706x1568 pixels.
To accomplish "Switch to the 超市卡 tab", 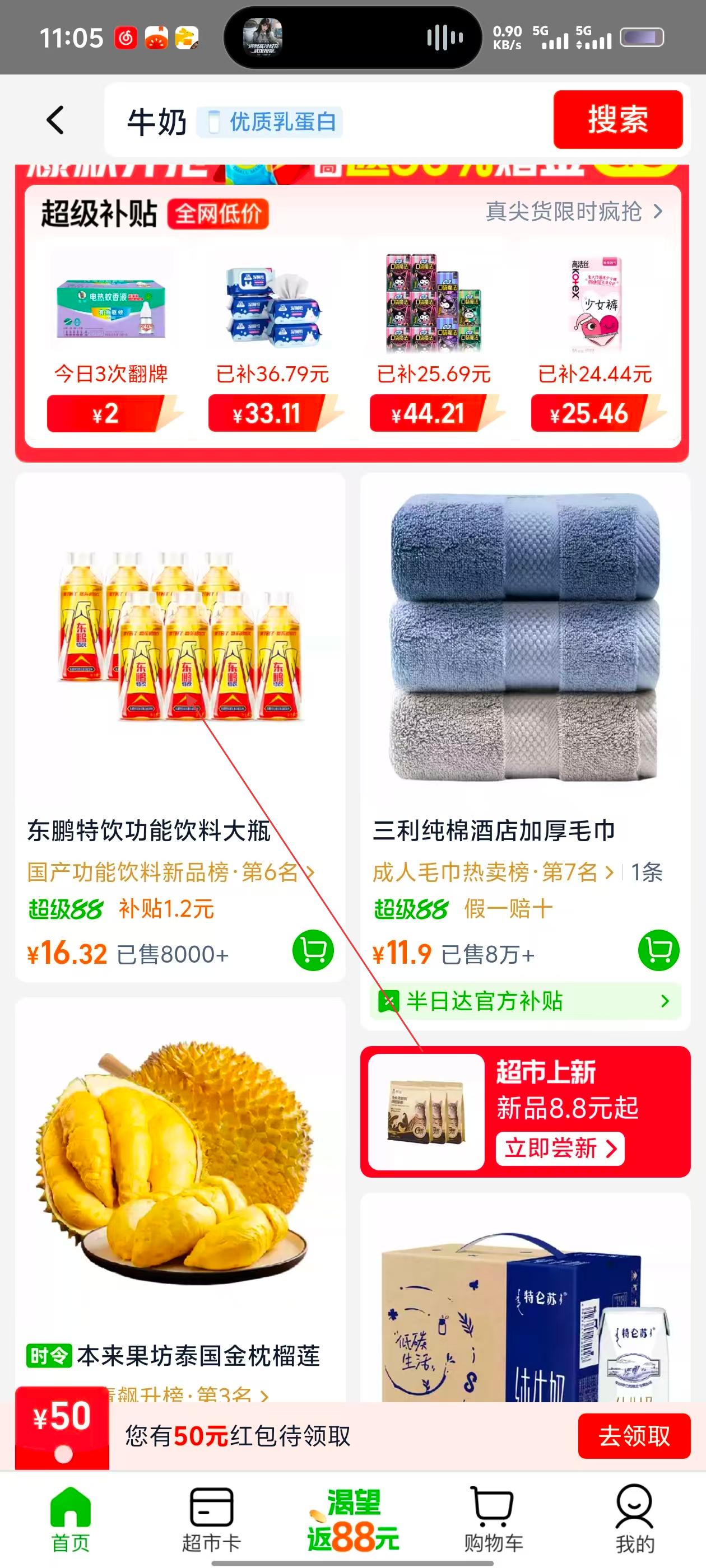I will 211,1519.
